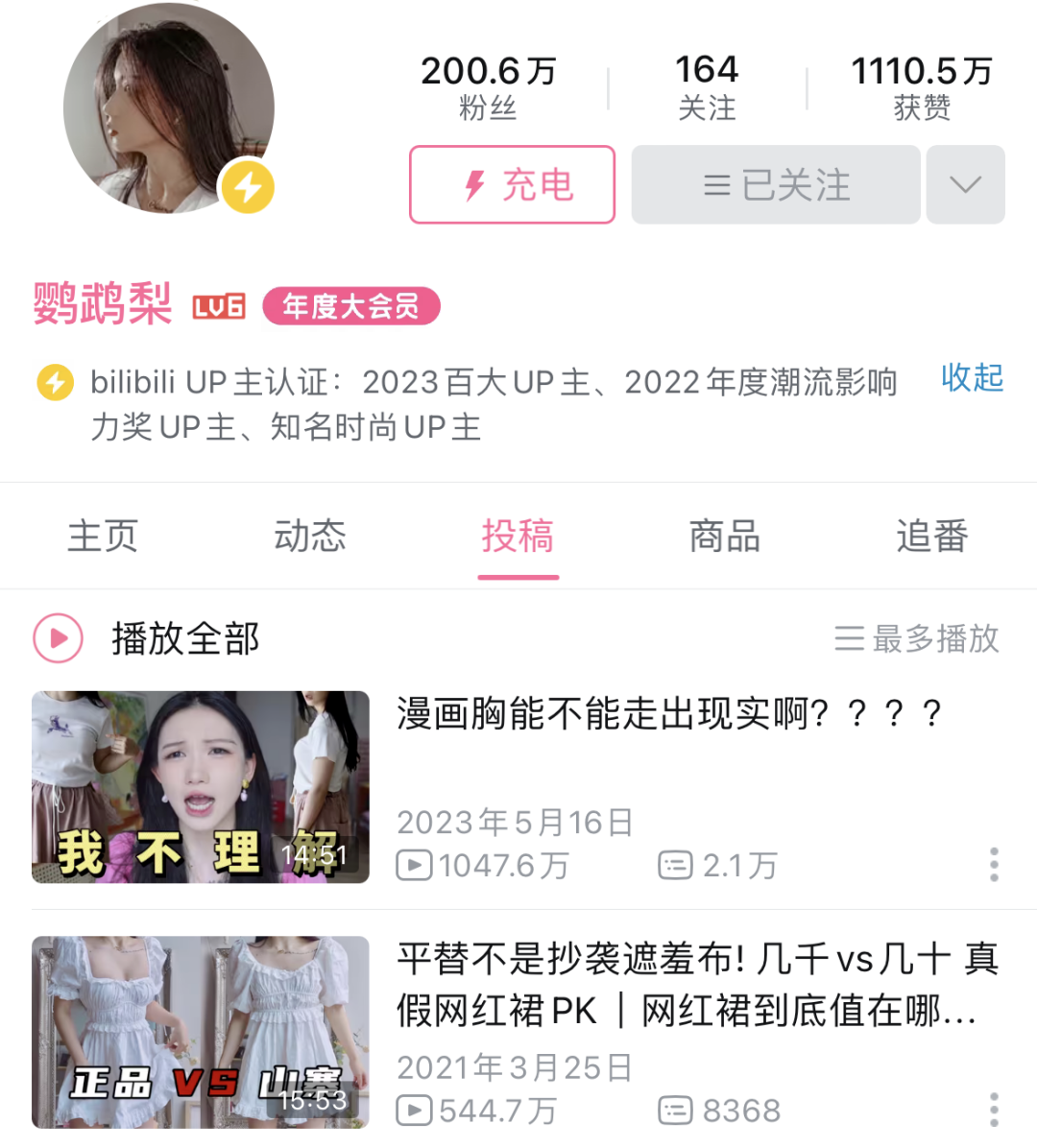This screenshot has width=1037, height=1148.
Task: Open the 关注 following list
Action: tap(707, 86)
